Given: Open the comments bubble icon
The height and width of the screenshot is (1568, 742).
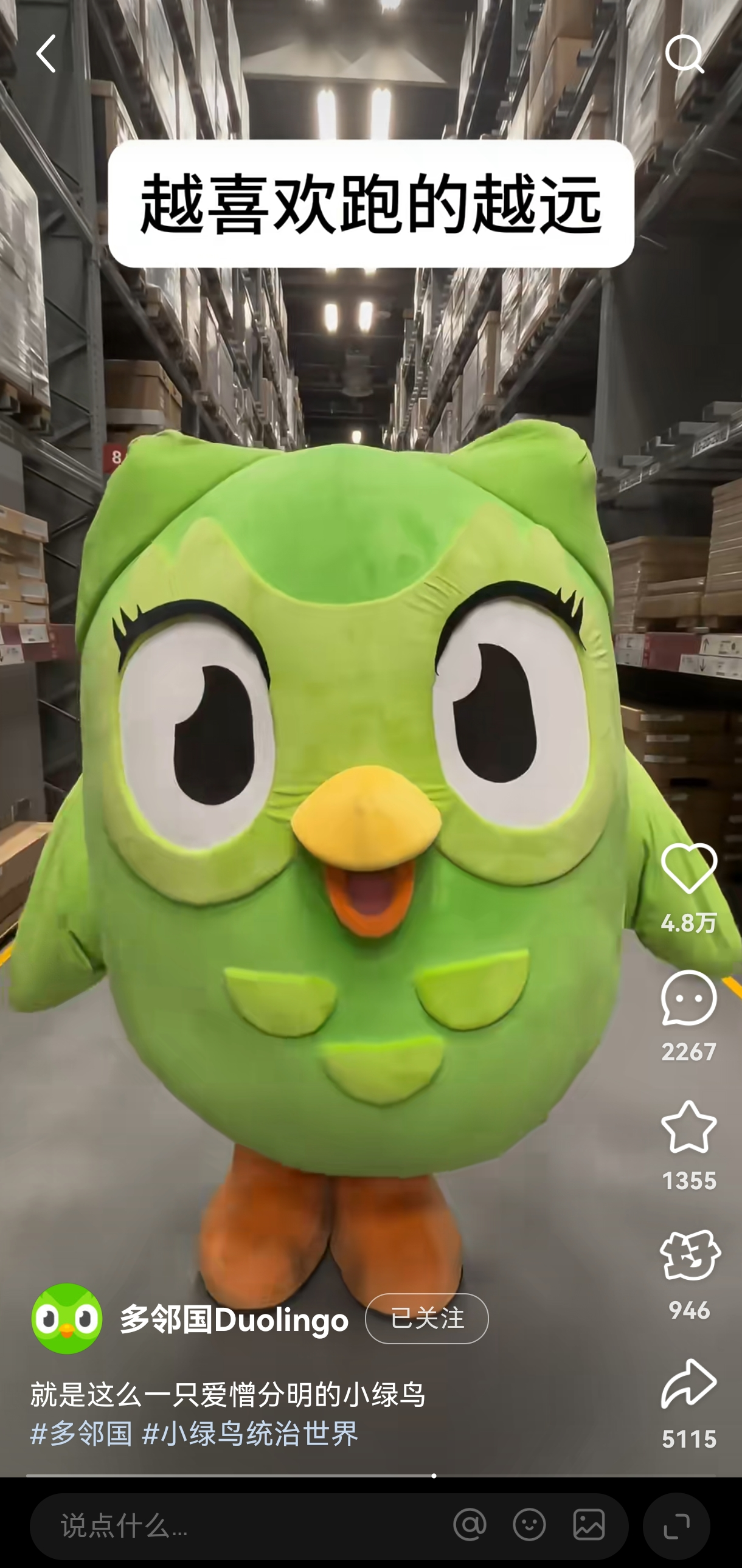Looking at the screenshot, I should 688,999.
